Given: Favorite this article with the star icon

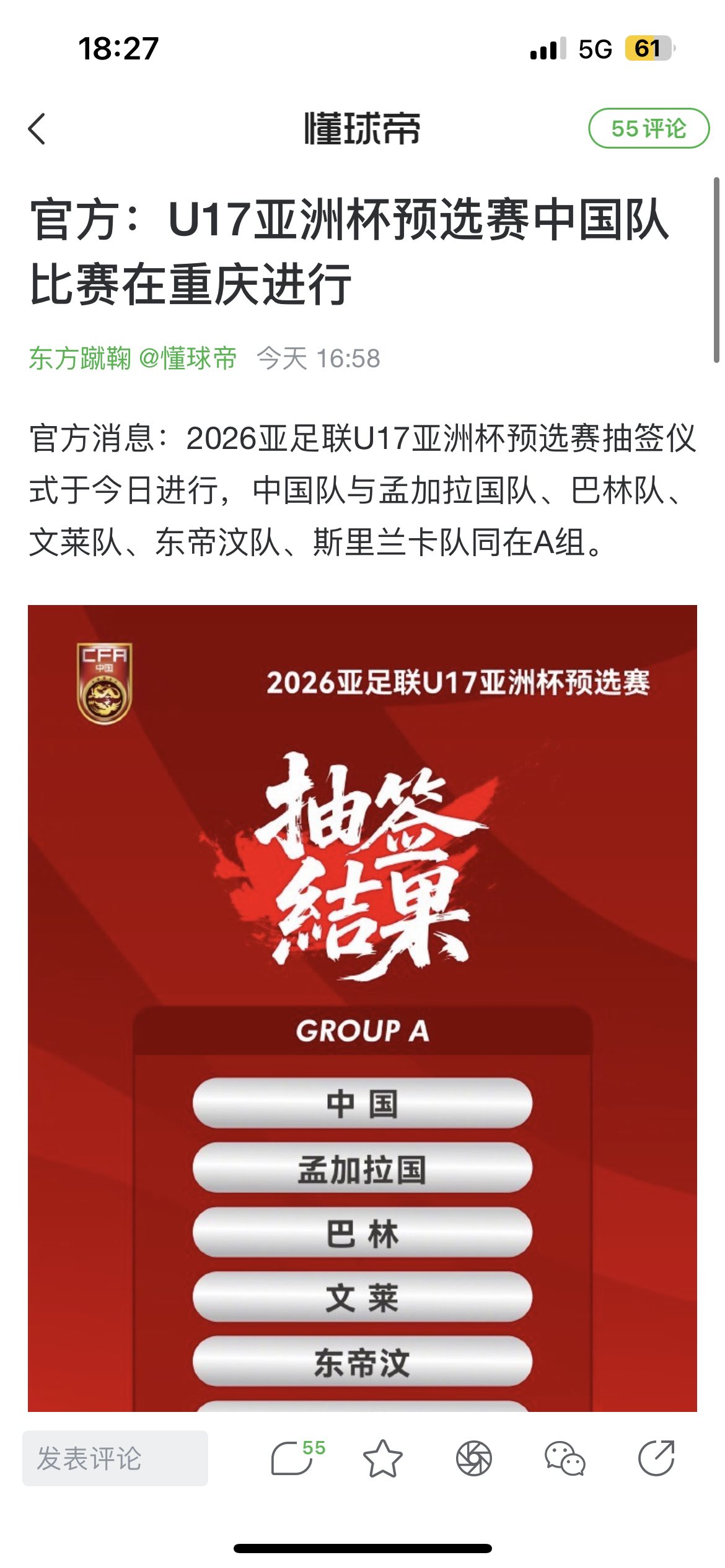Looking at the screenshot, I should tap(382, 1458).
